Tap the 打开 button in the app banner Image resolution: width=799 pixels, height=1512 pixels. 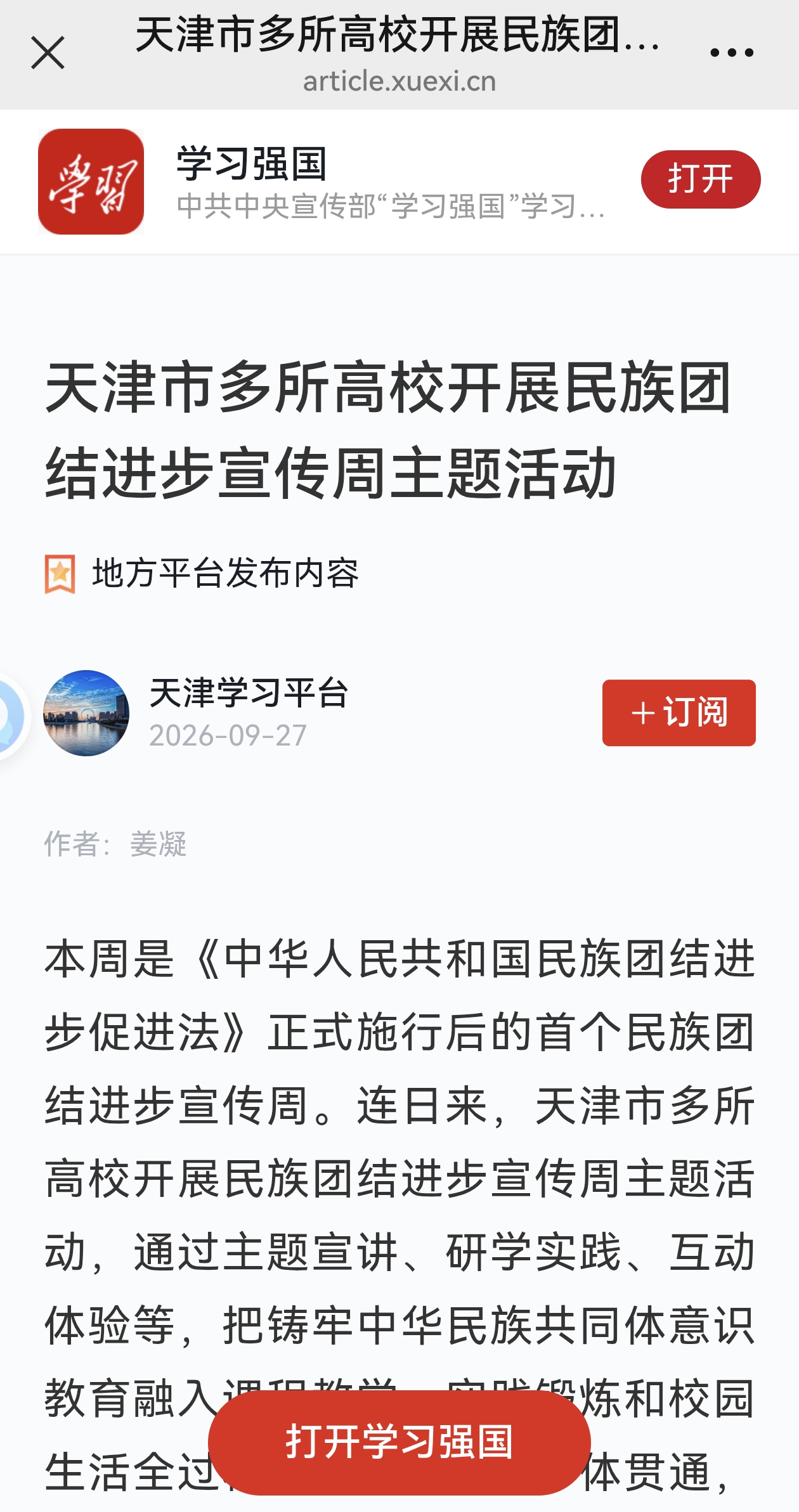[701, 179]
